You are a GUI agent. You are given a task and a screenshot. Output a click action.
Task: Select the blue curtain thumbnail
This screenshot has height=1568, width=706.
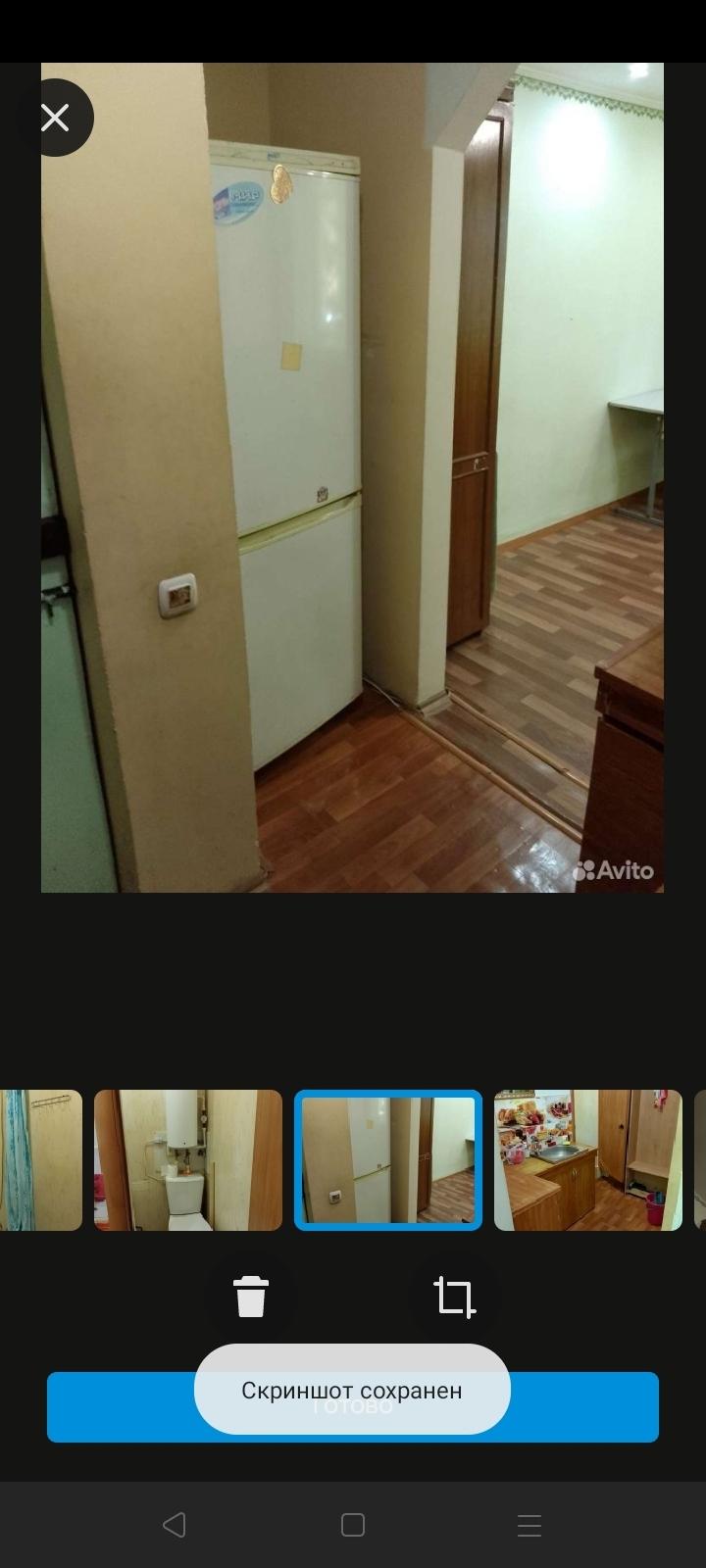pyautogui.click(x=41, y=1160)
